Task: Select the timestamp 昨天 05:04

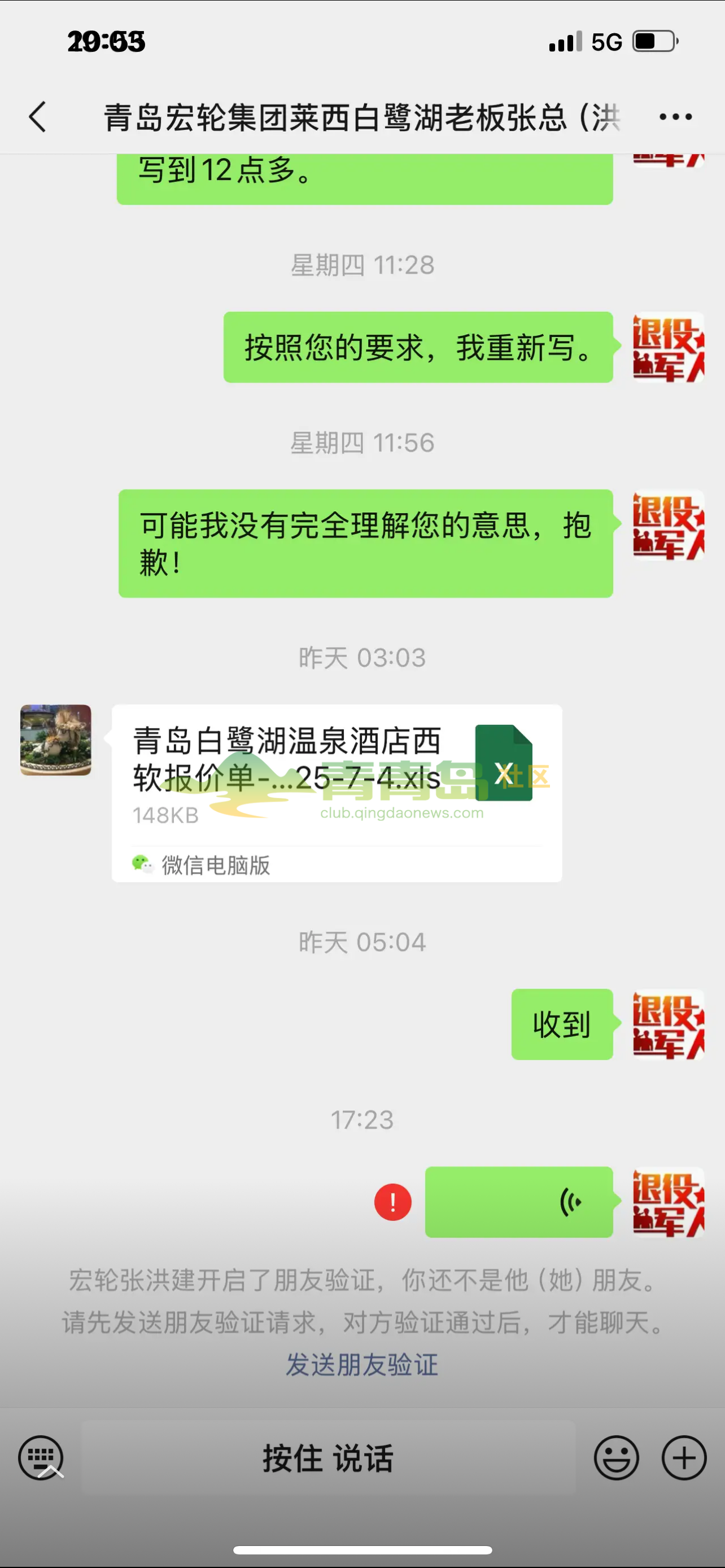Action: point(362,941)
